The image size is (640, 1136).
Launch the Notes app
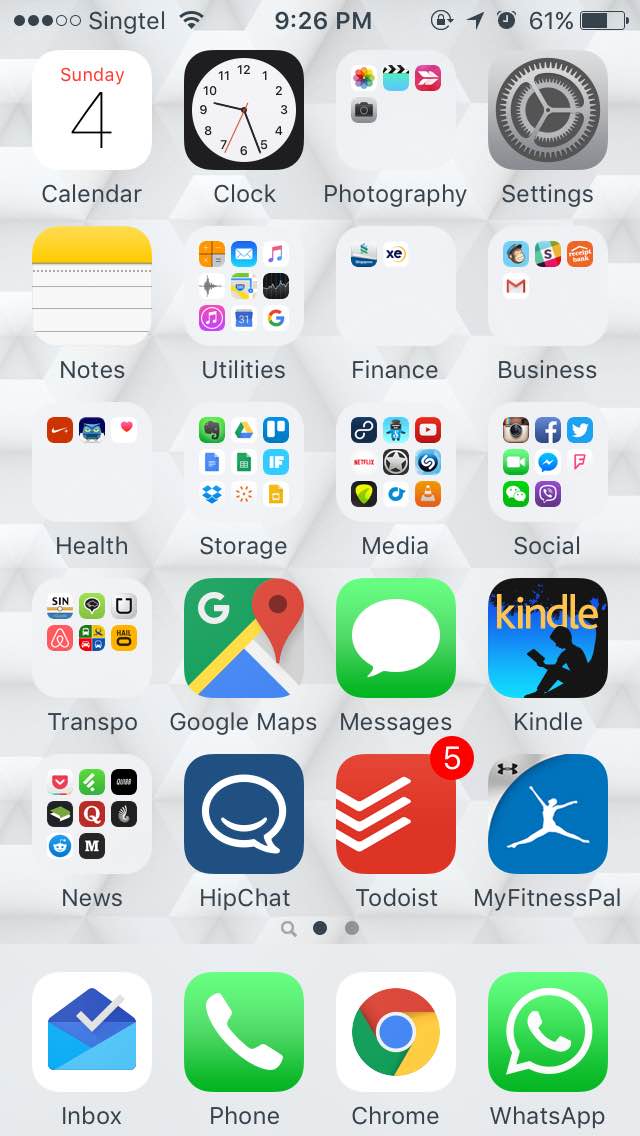[92, 286]
